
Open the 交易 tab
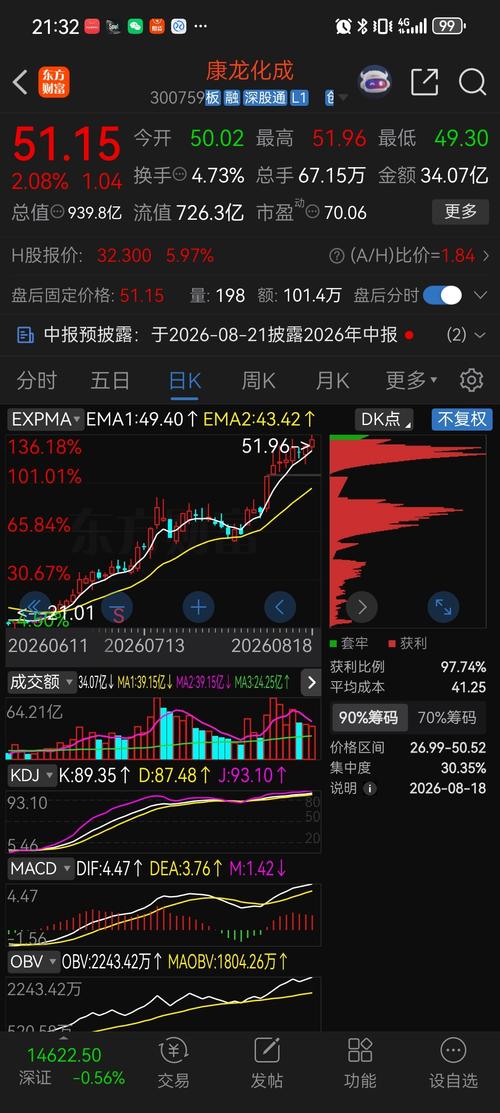173,1063
